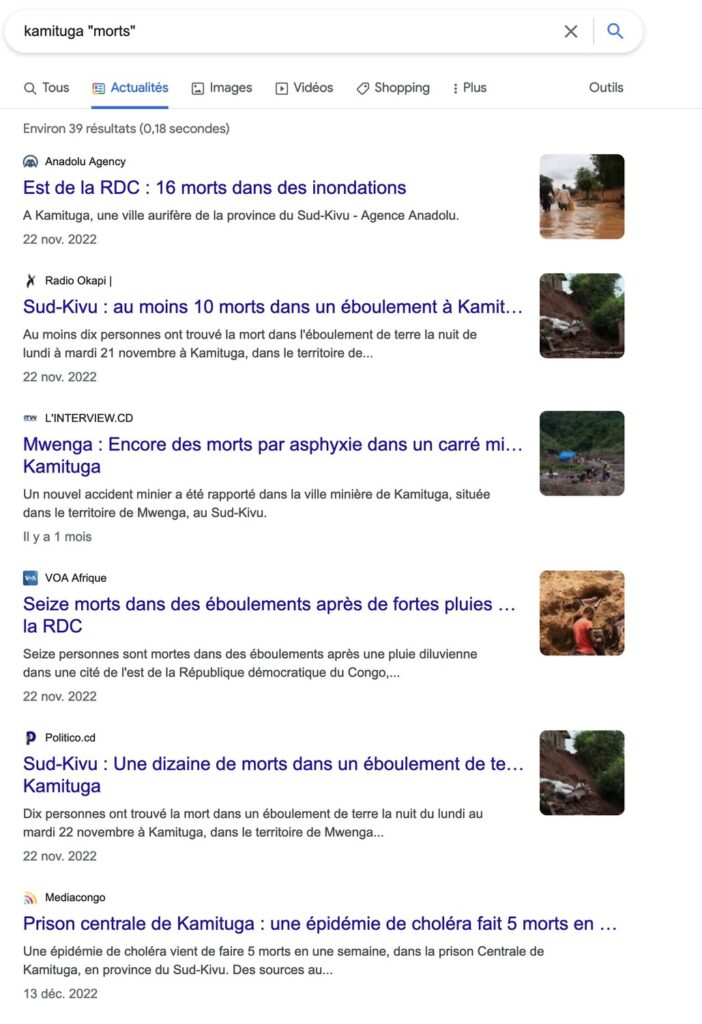This screenshot has height=1024, width=702.
Task: Clear the search query with the X
Action: (x=571, y=31)
